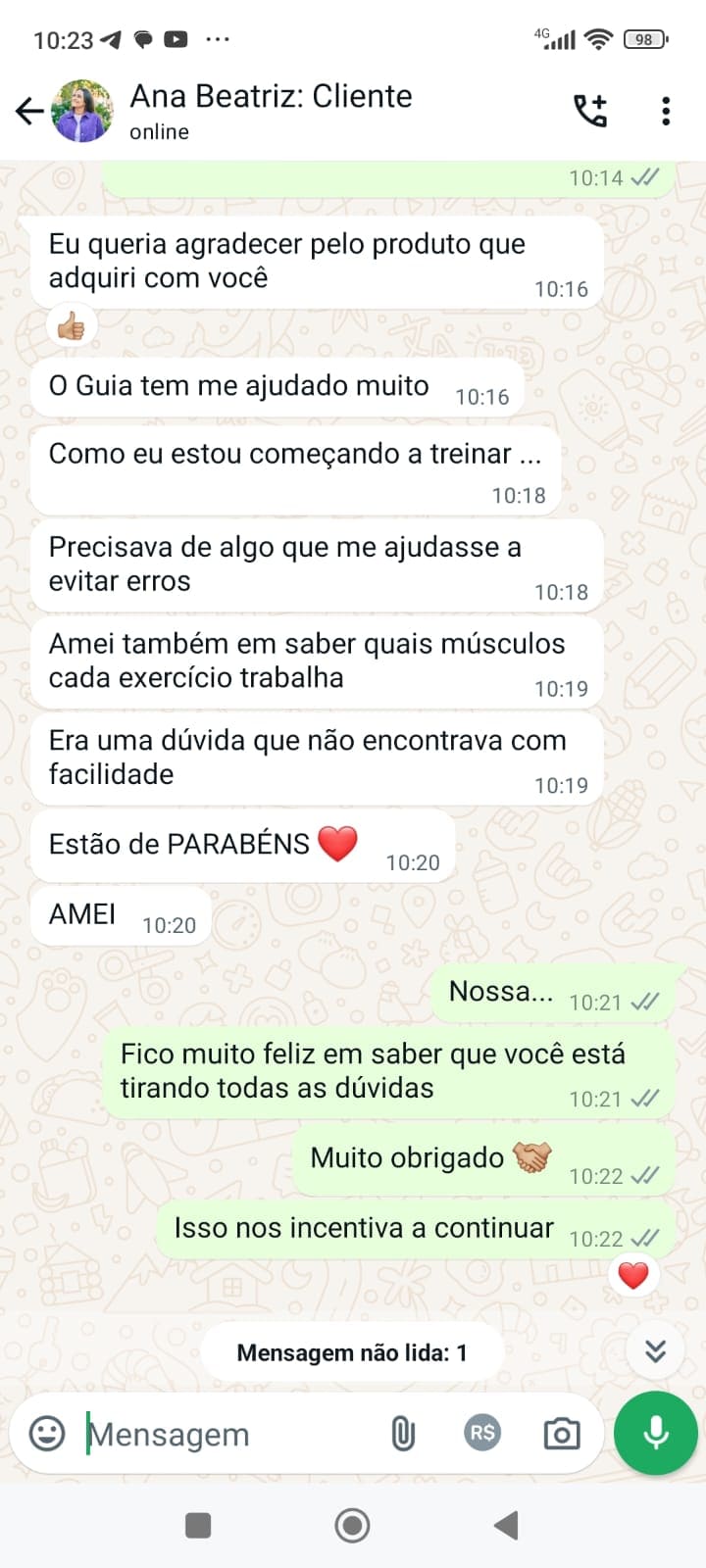
Task: Start a call with Ana Beatriz
Action: pyautogui.click(x=590, y=112)
